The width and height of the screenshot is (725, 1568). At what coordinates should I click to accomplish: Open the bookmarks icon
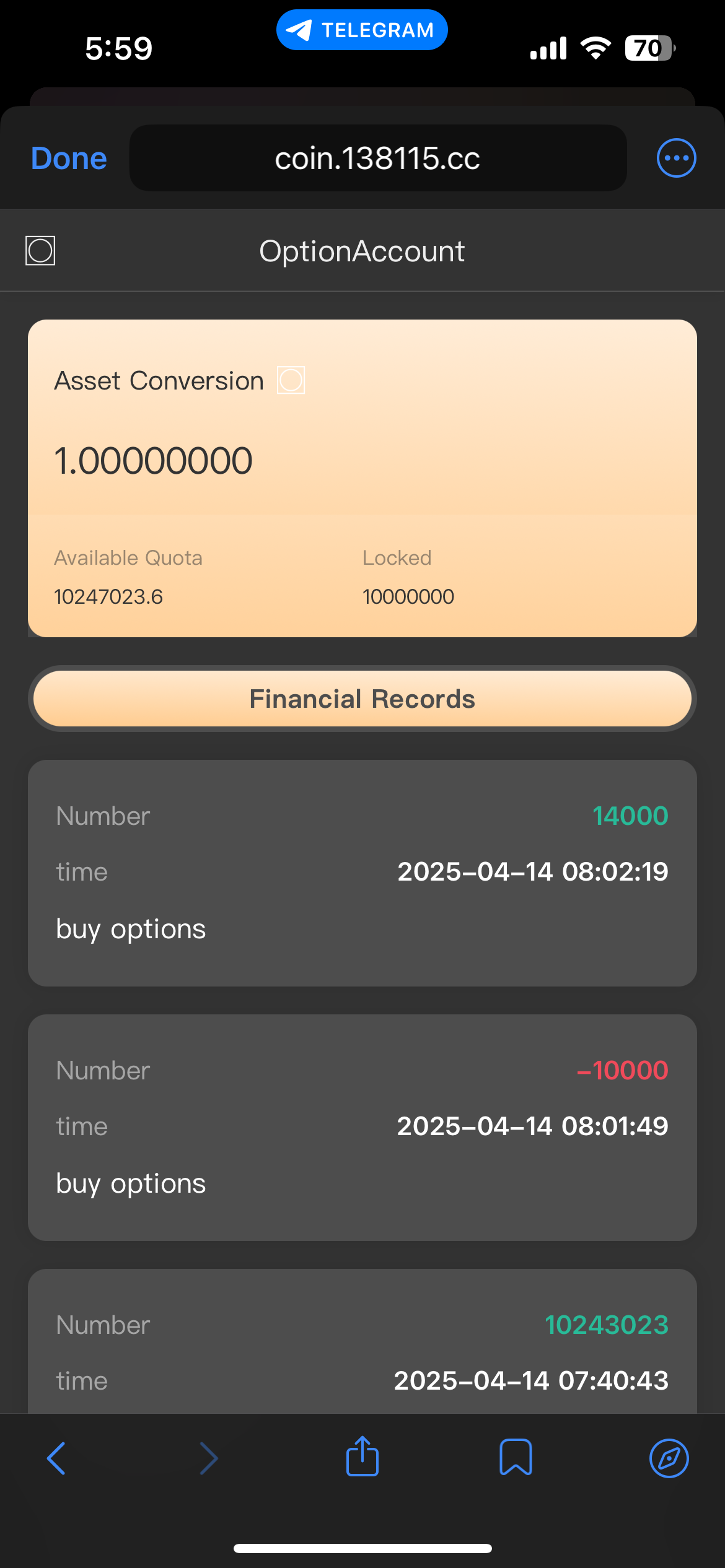[x=516, y=1457]
